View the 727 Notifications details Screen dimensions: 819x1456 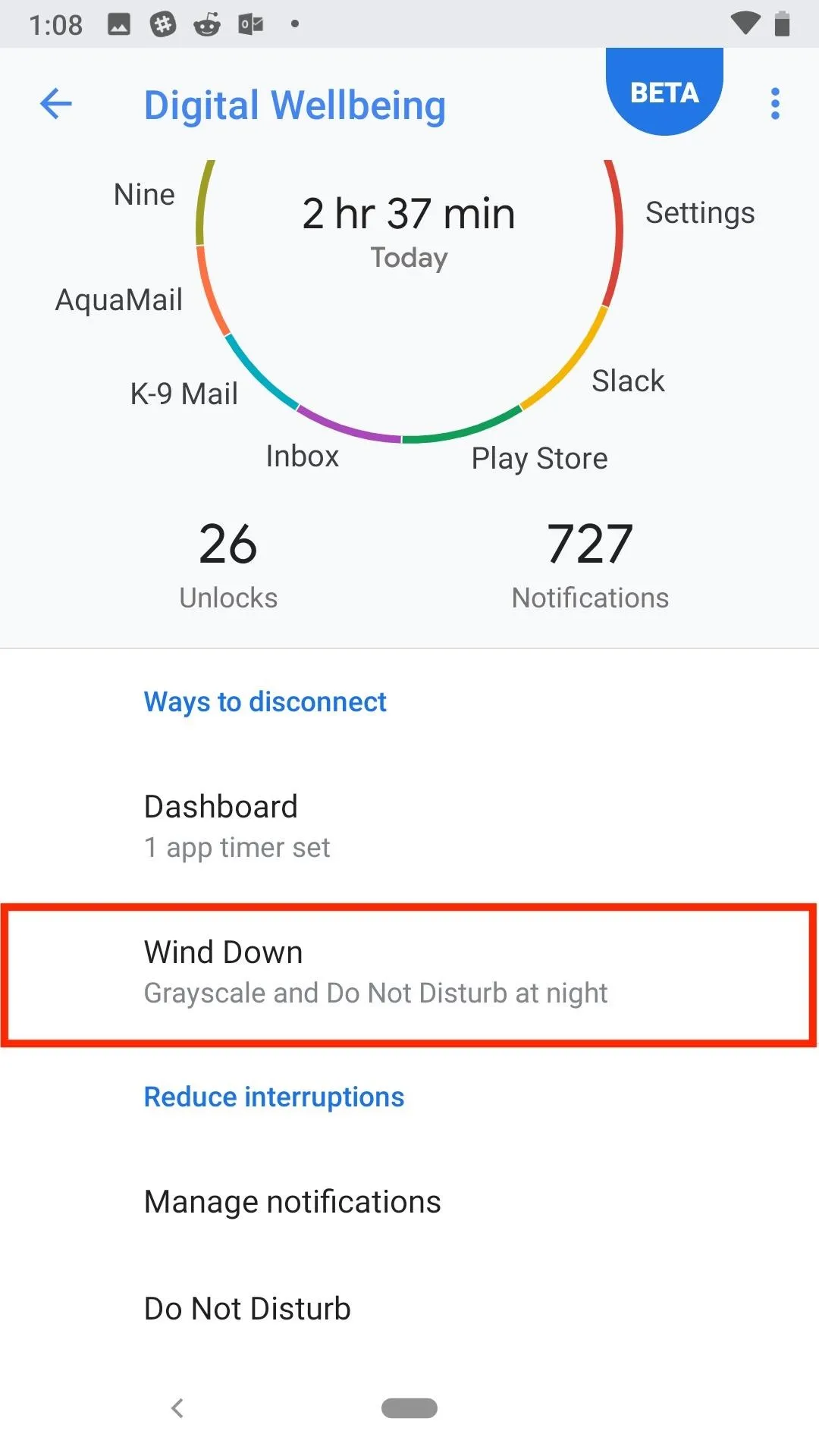[590, 566]
